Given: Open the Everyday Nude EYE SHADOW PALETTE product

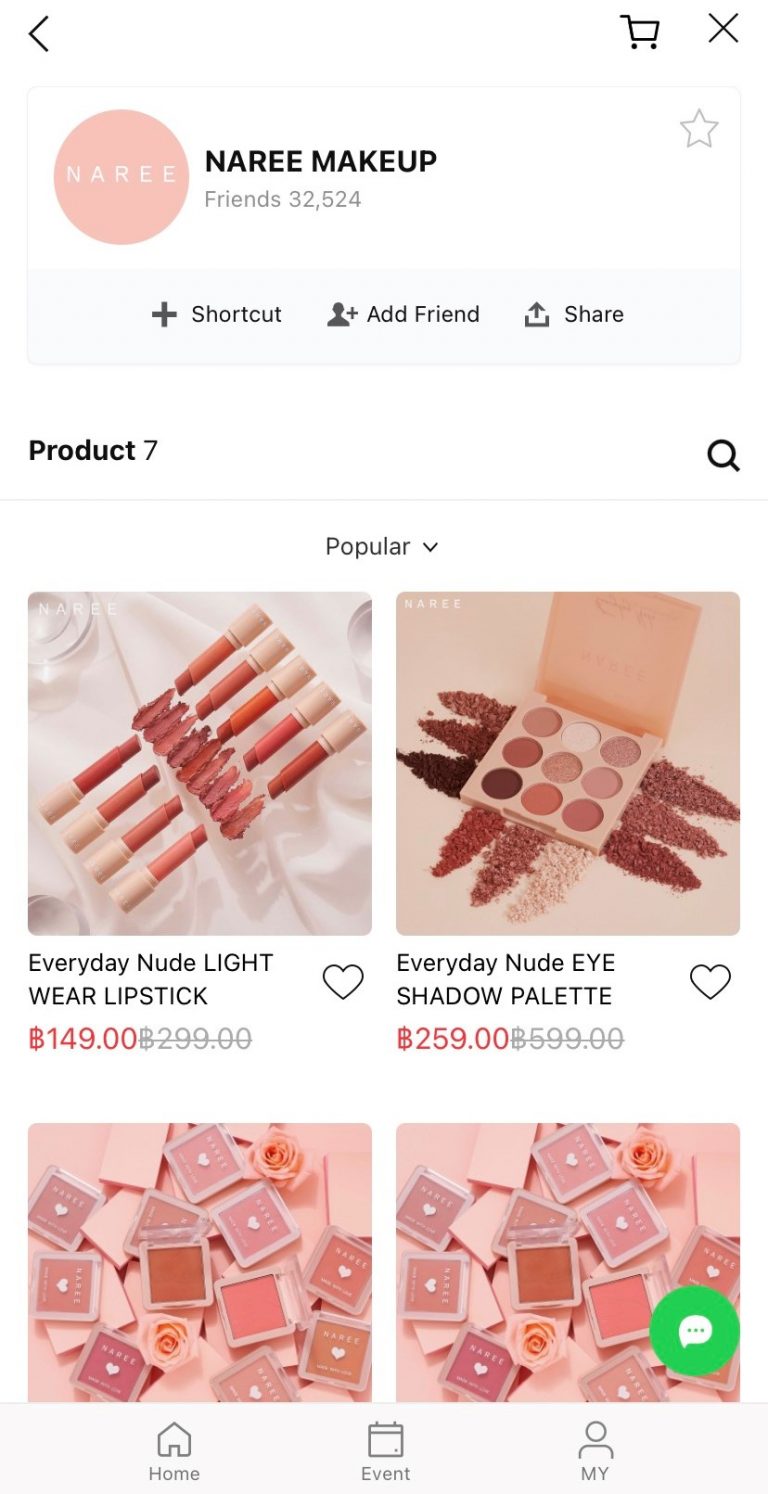Looking at the screenshot, I should (568, 763).
